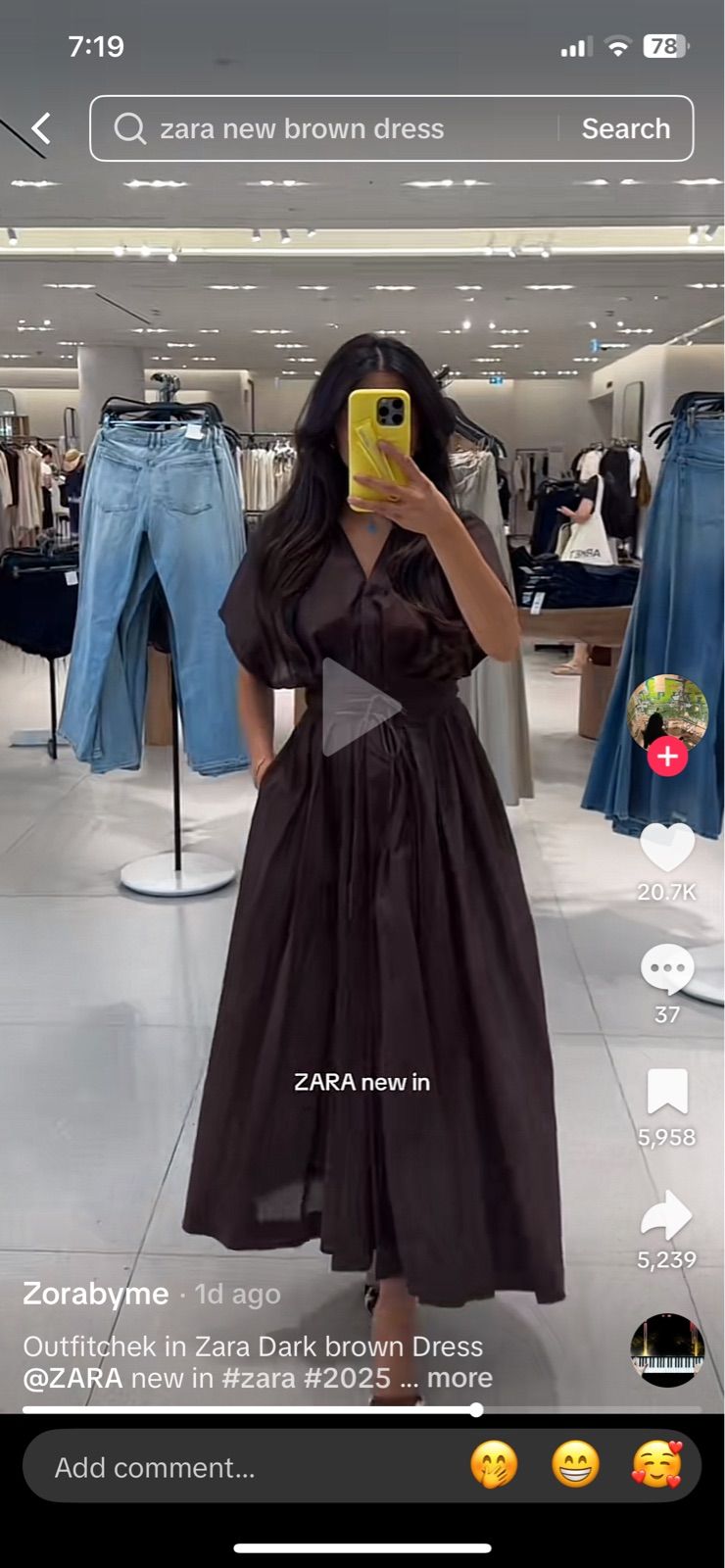Open the @ZARA mention in the caption
Viewport: 725px width, 1568px height.
(x=72, y=1378)
